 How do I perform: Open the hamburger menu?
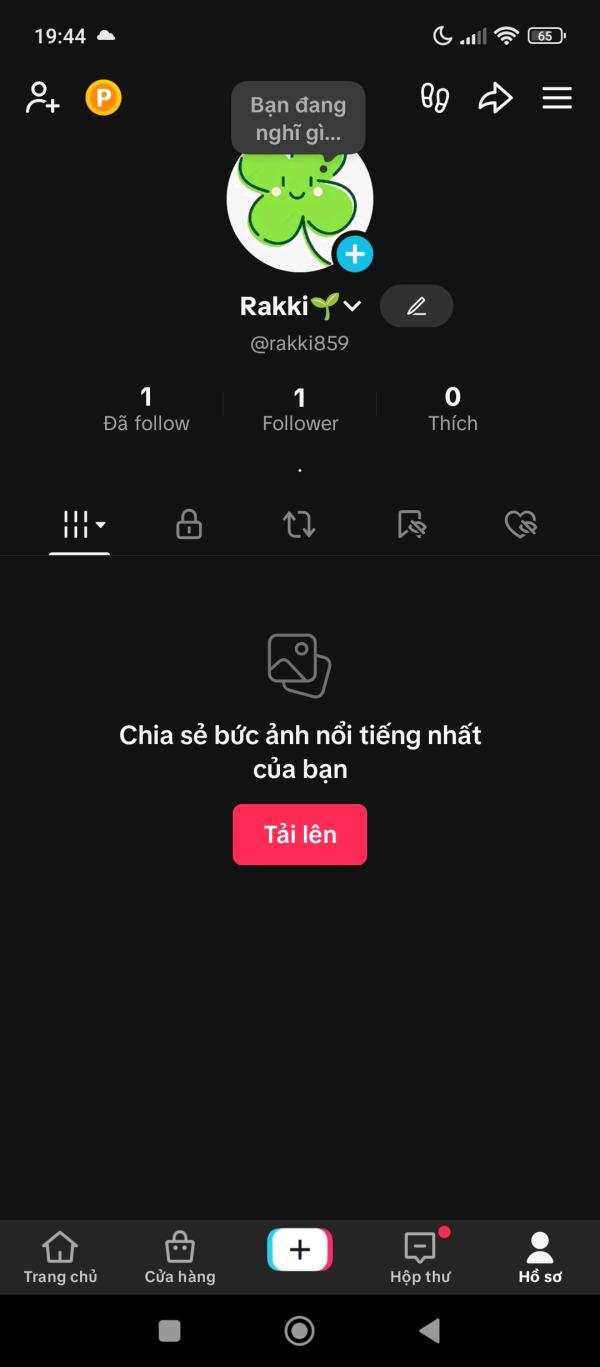[557, 98]
